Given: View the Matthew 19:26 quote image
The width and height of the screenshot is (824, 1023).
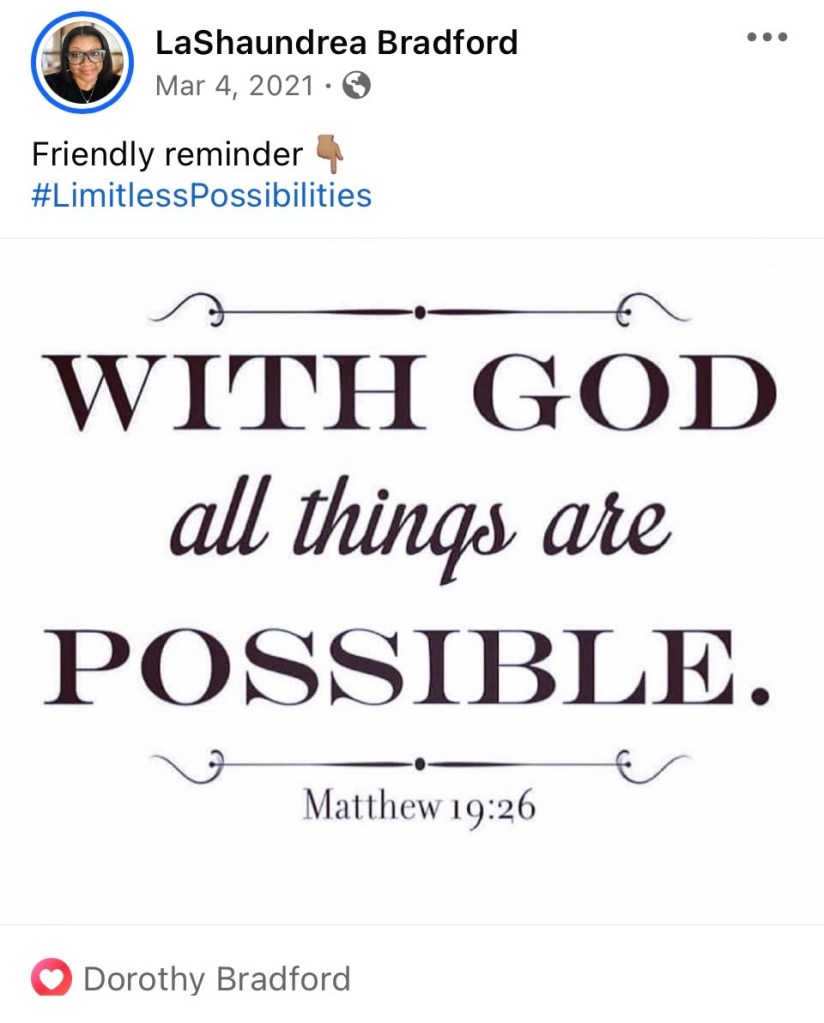Looking at the screenshot, I should pyautogui.click(x=412, y=580).
